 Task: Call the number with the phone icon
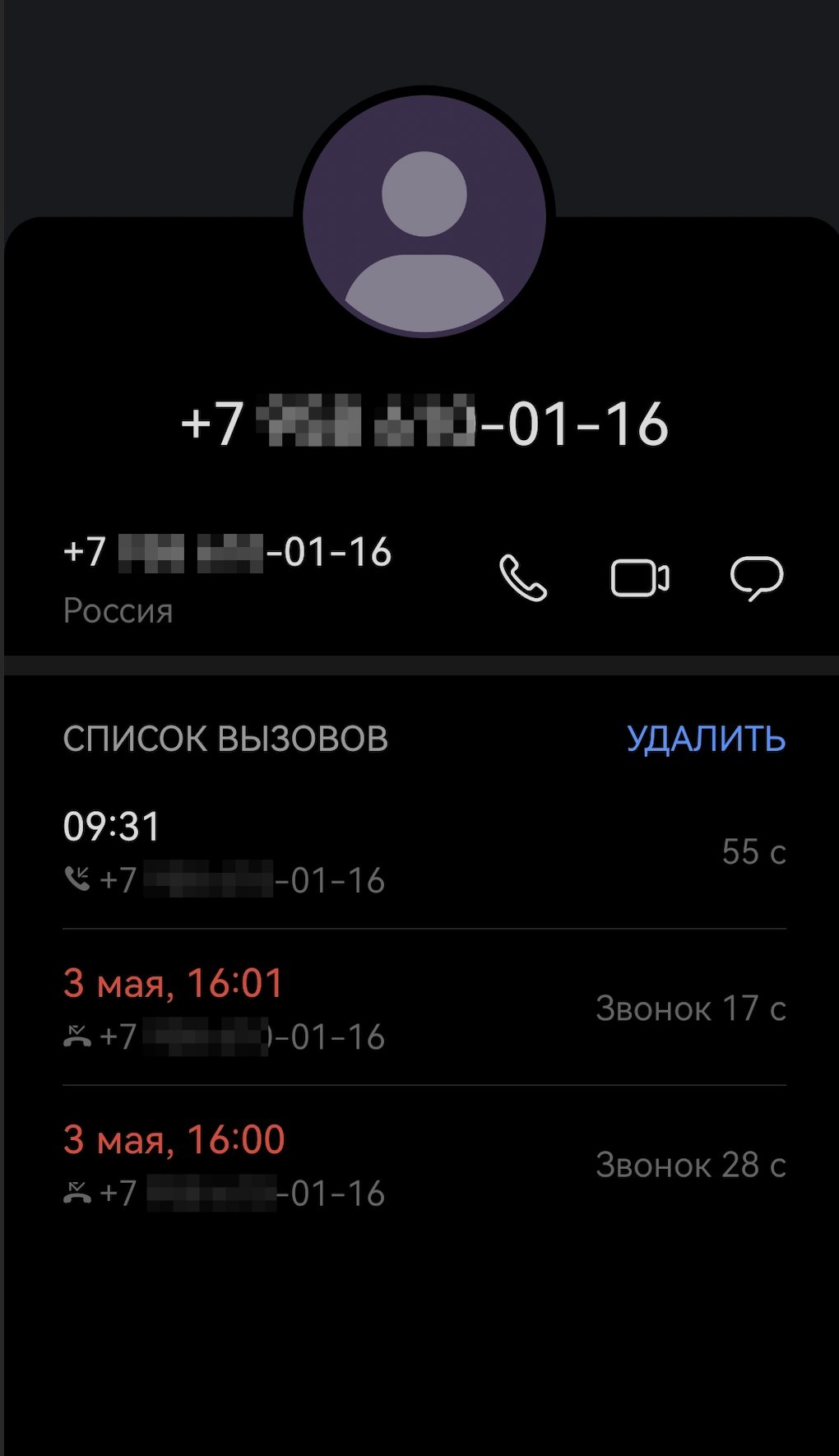coord(523,578)
